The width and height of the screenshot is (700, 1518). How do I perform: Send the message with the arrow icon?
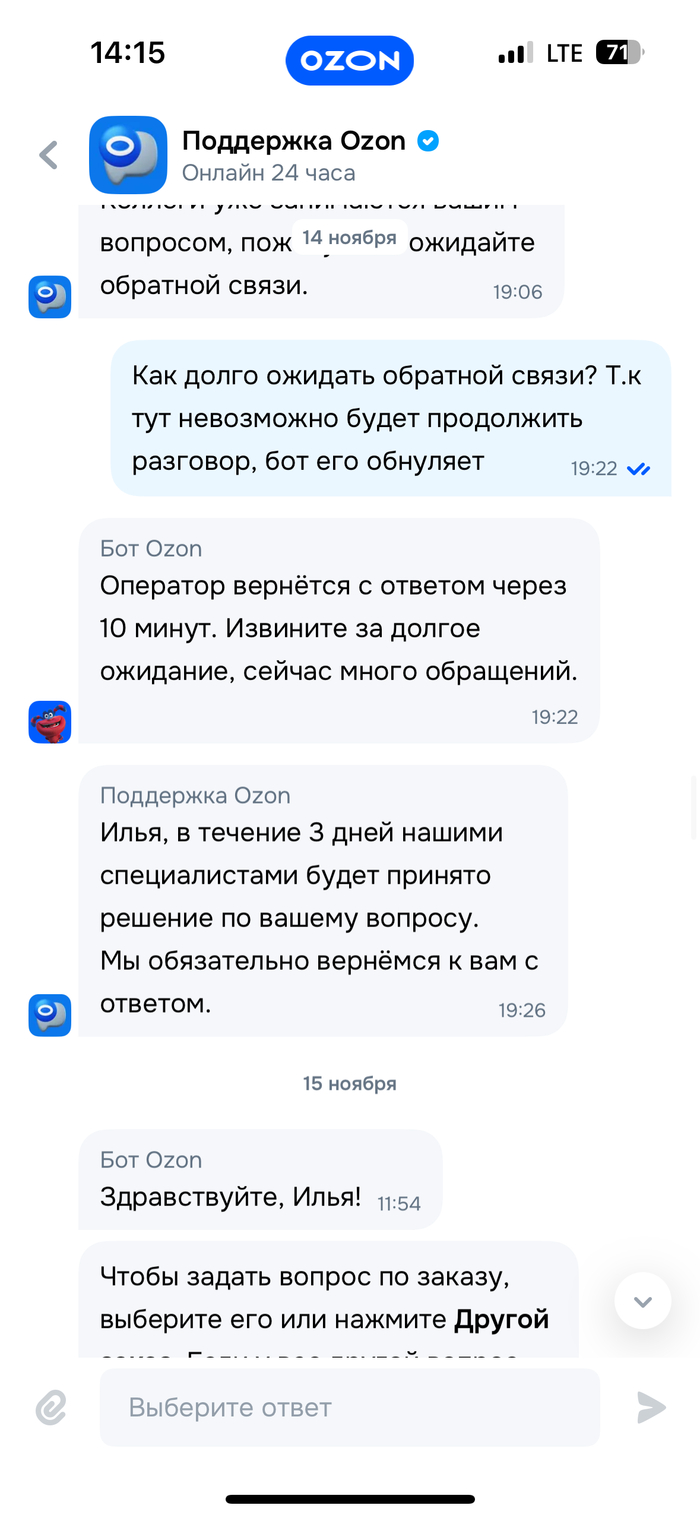(x=651, y=1408)
